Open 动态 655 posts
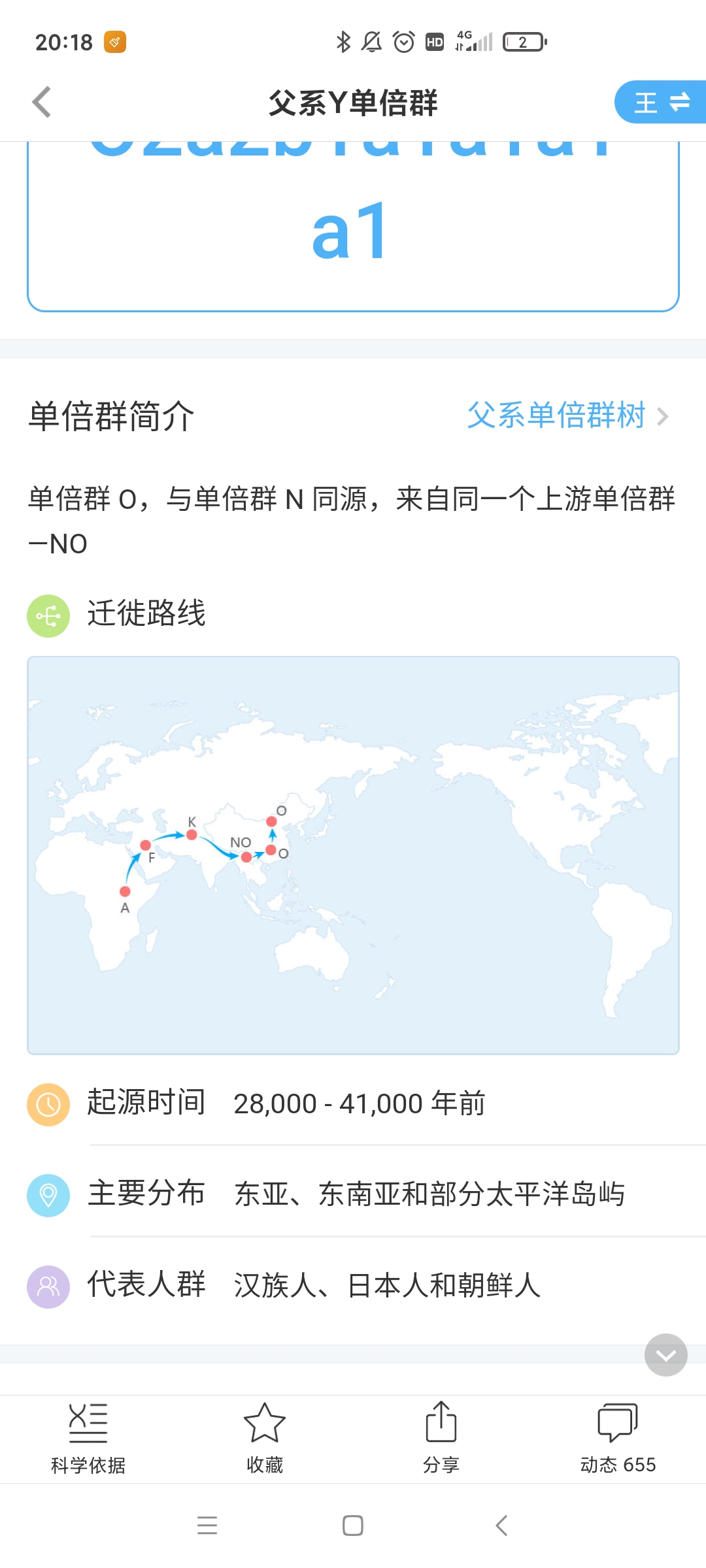 click(x=618, y=1438)
